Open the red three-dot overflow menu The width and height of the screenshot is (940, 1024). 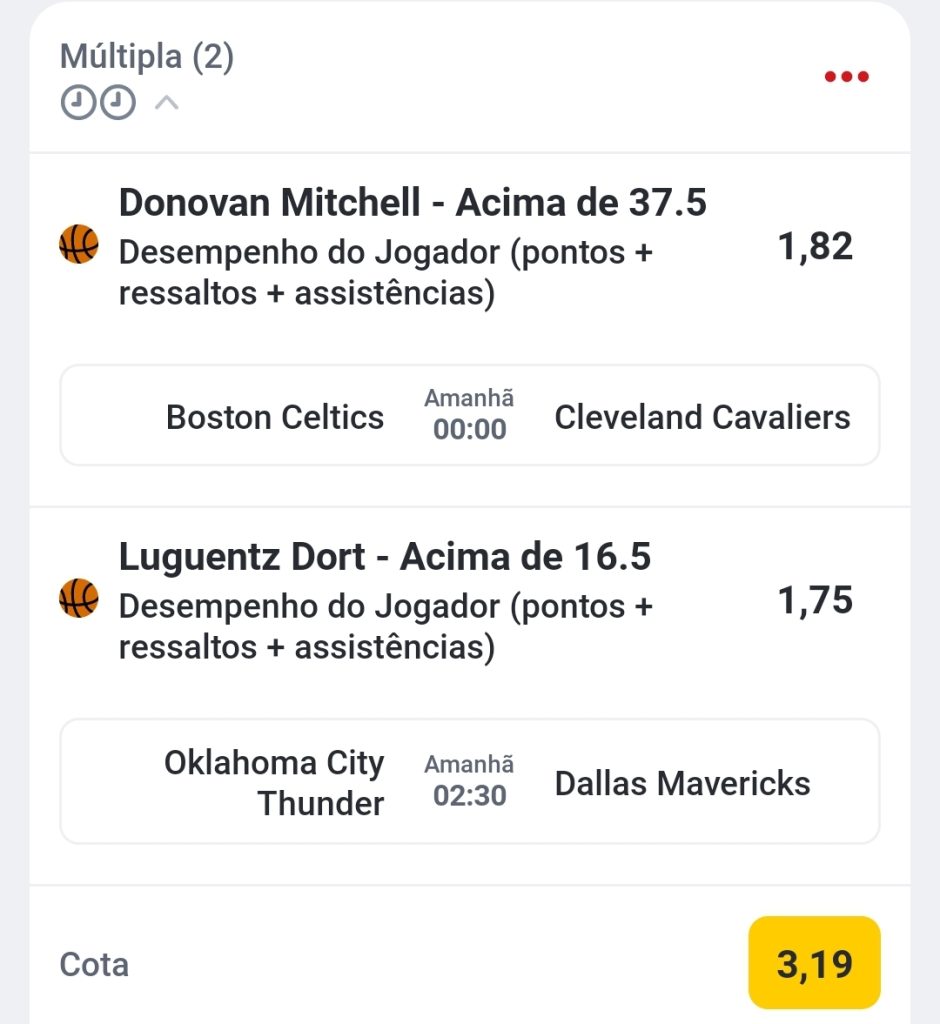[846, 77]
